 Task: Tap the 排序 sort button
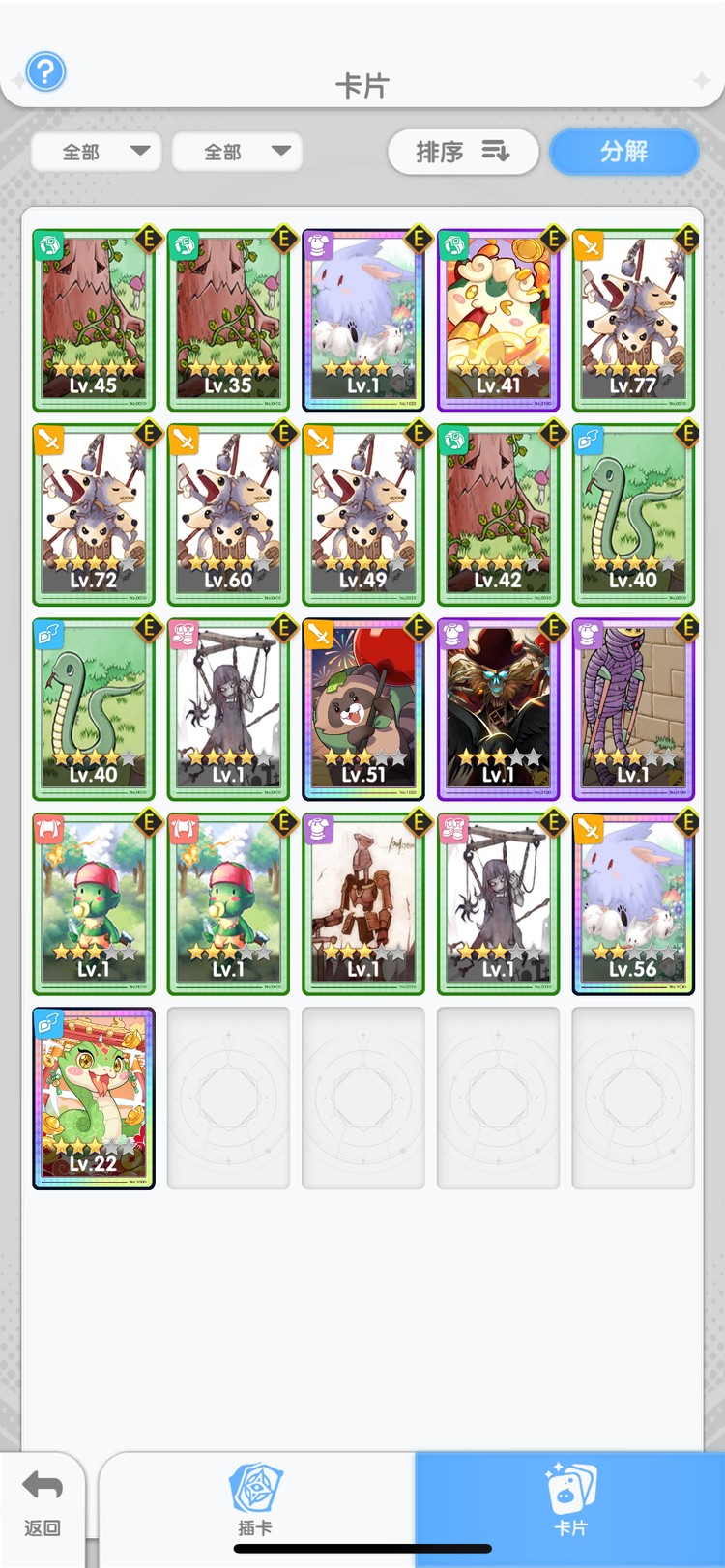462,152
